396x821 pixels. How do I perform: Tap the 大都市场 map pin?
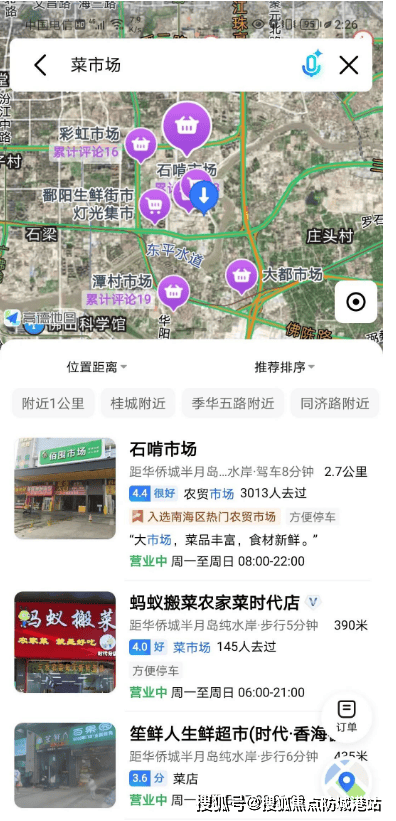tap(241, 275)
